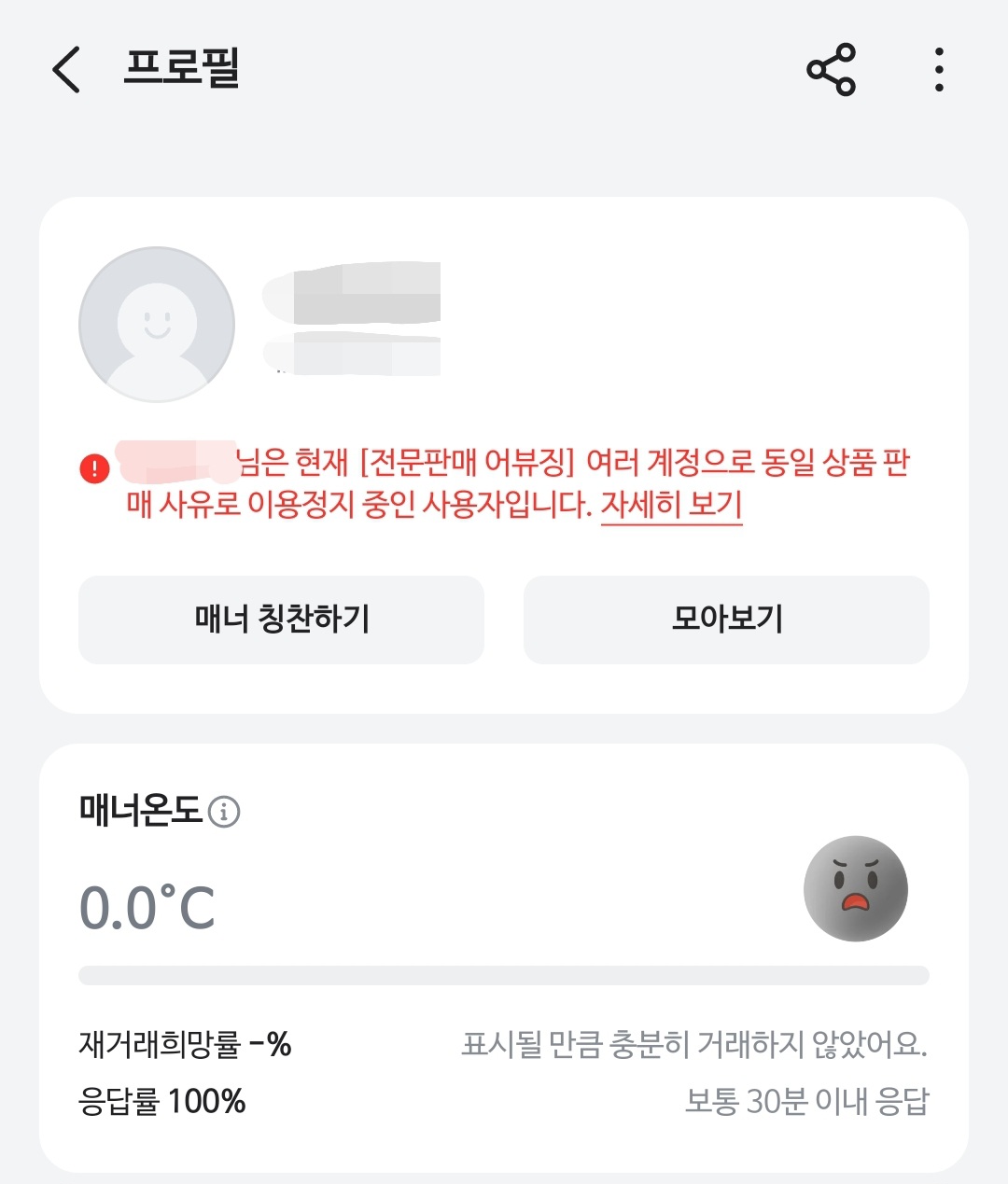Show 매너온도 info
This screenshot has height=1184, width=1008.
[x=224, y=812]
